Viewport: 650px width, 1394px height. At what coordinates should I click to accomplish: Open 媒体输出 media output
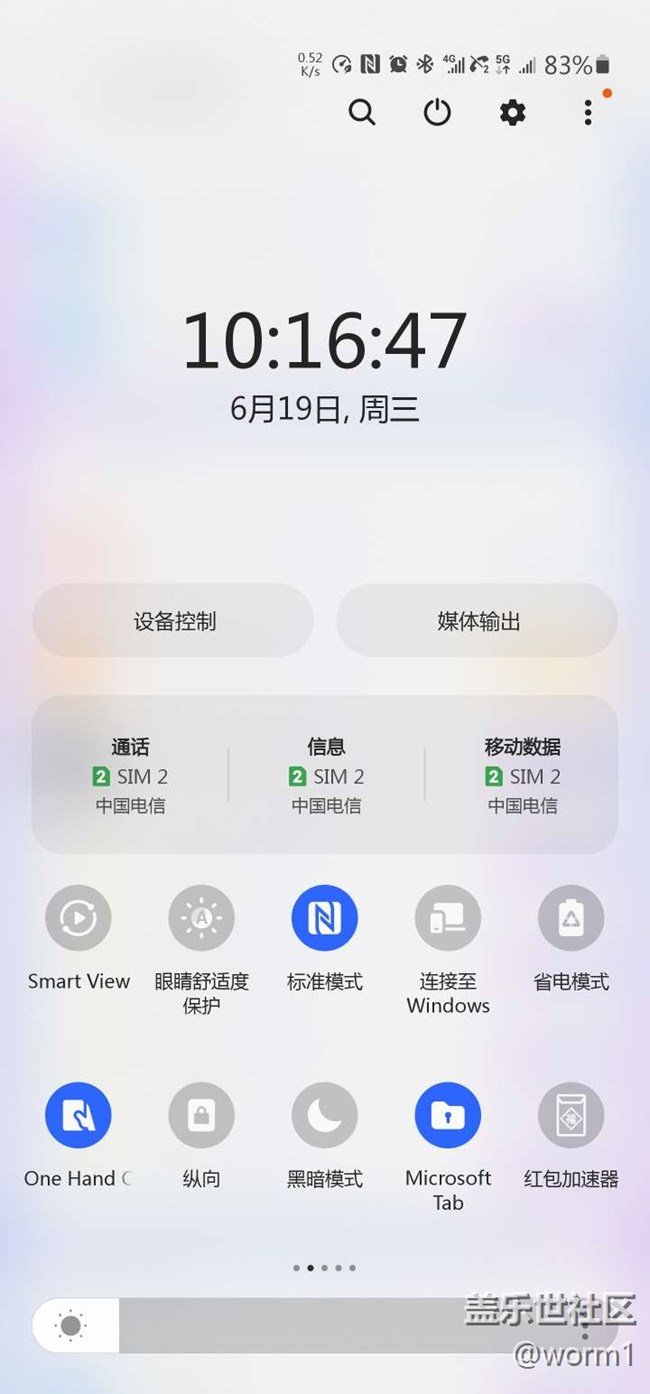coord(477,621)
